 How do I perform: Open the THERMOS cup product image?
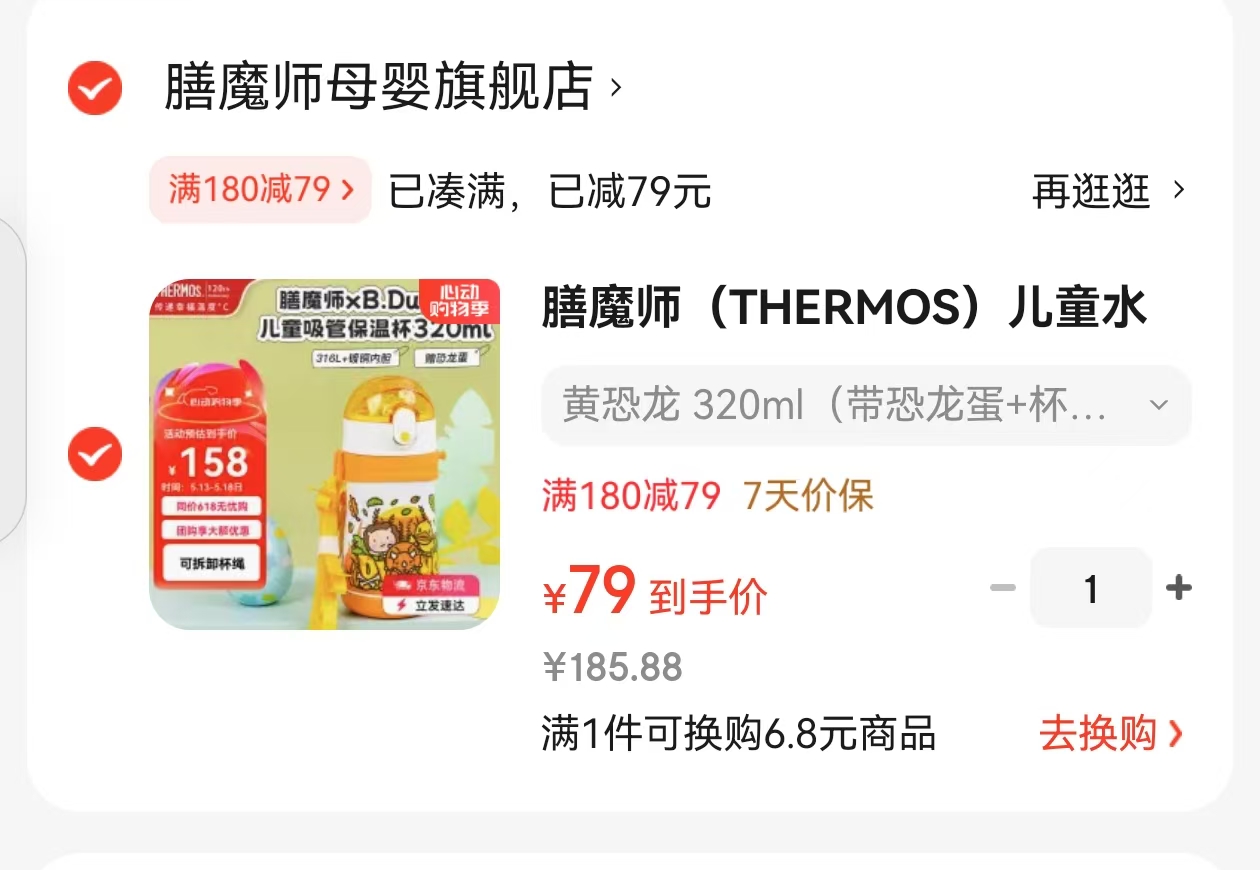pos(324,454)
